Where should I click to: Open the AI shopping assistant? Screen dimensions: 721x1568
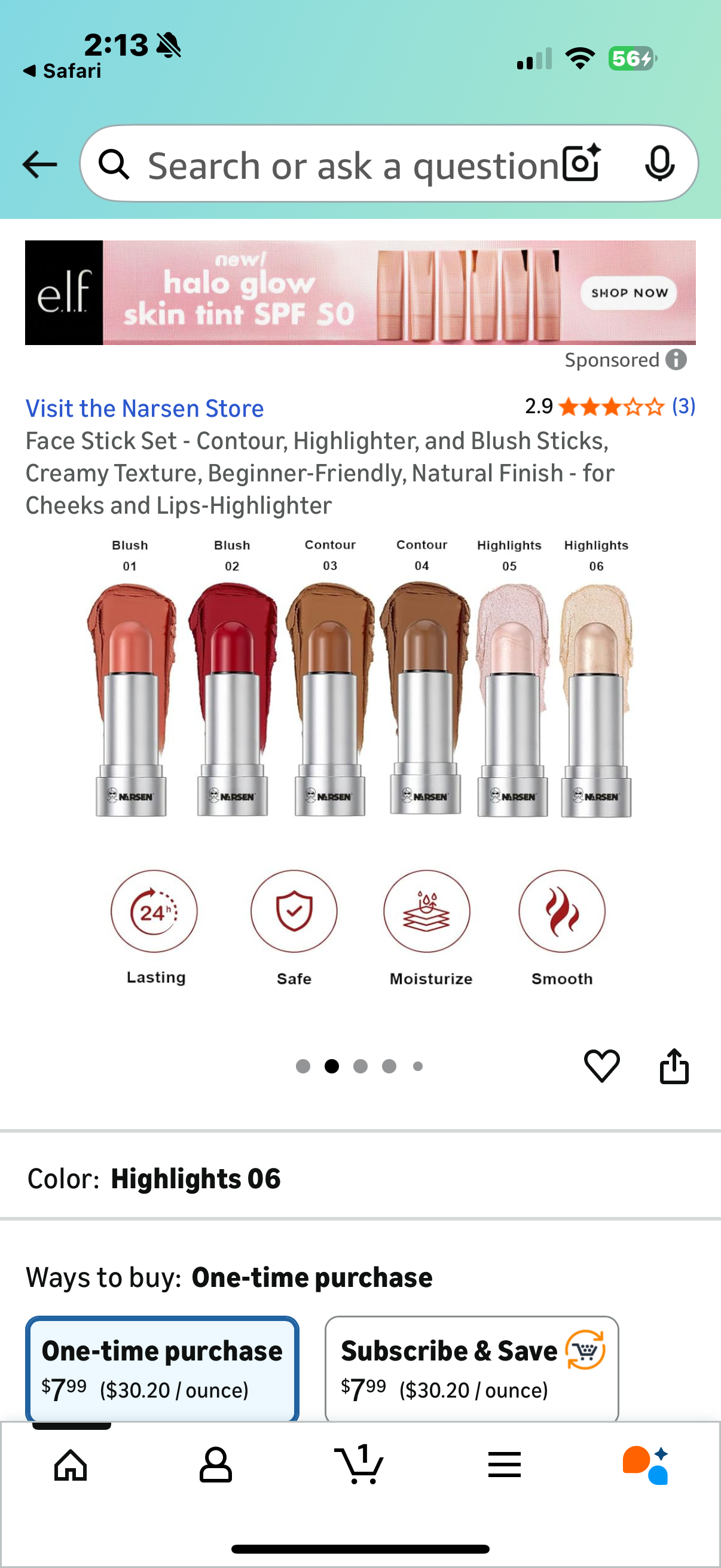[646, 1465]
